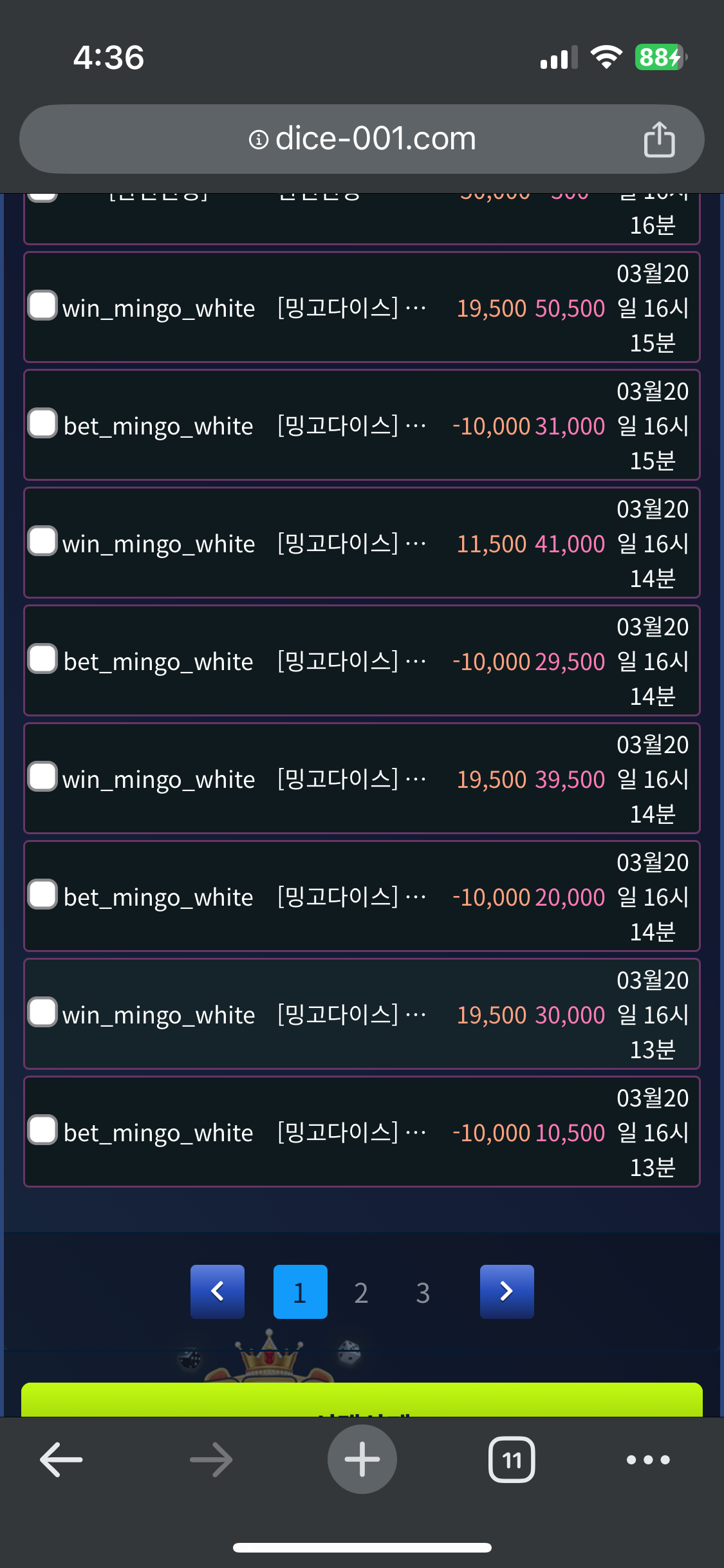This screenshot has width=724, height=1568.
Task: Select the win_mingo_white row with balance 39,500
Action: (x=42, y=776)
